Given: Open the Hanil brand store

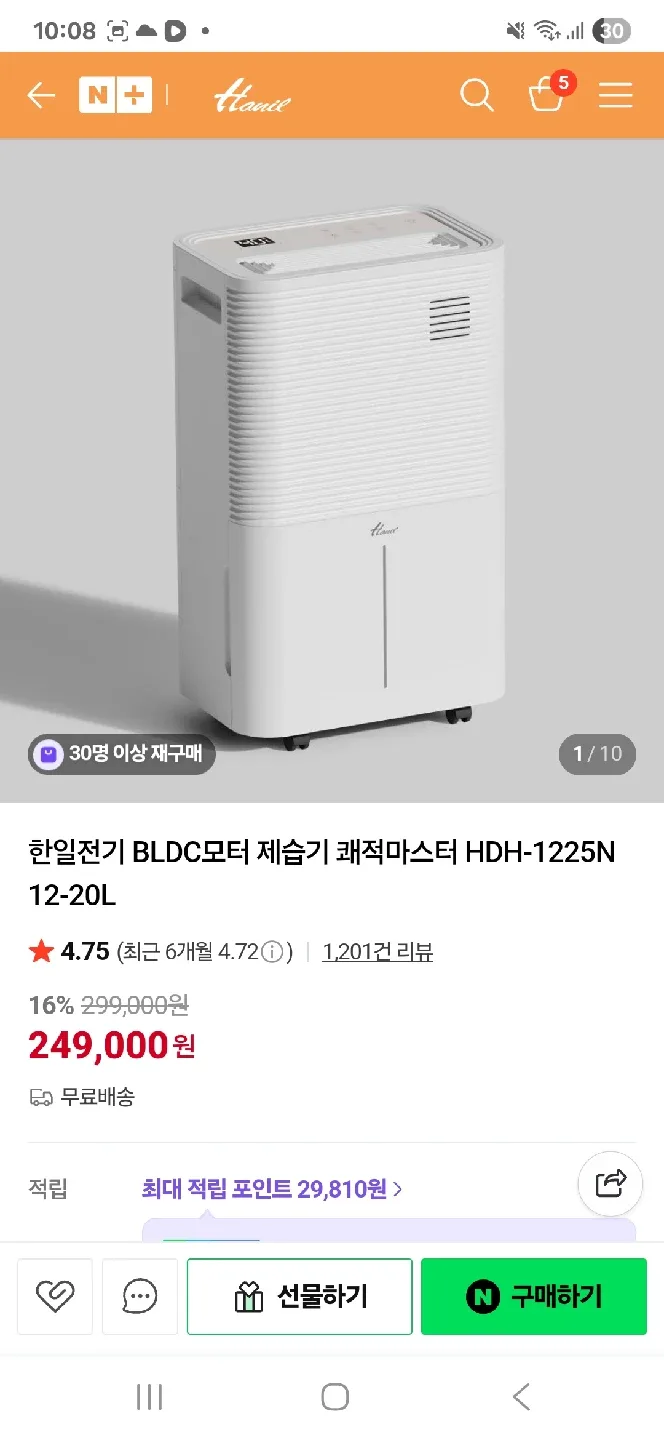Looking at the screenshot, I should click(252, 96).
